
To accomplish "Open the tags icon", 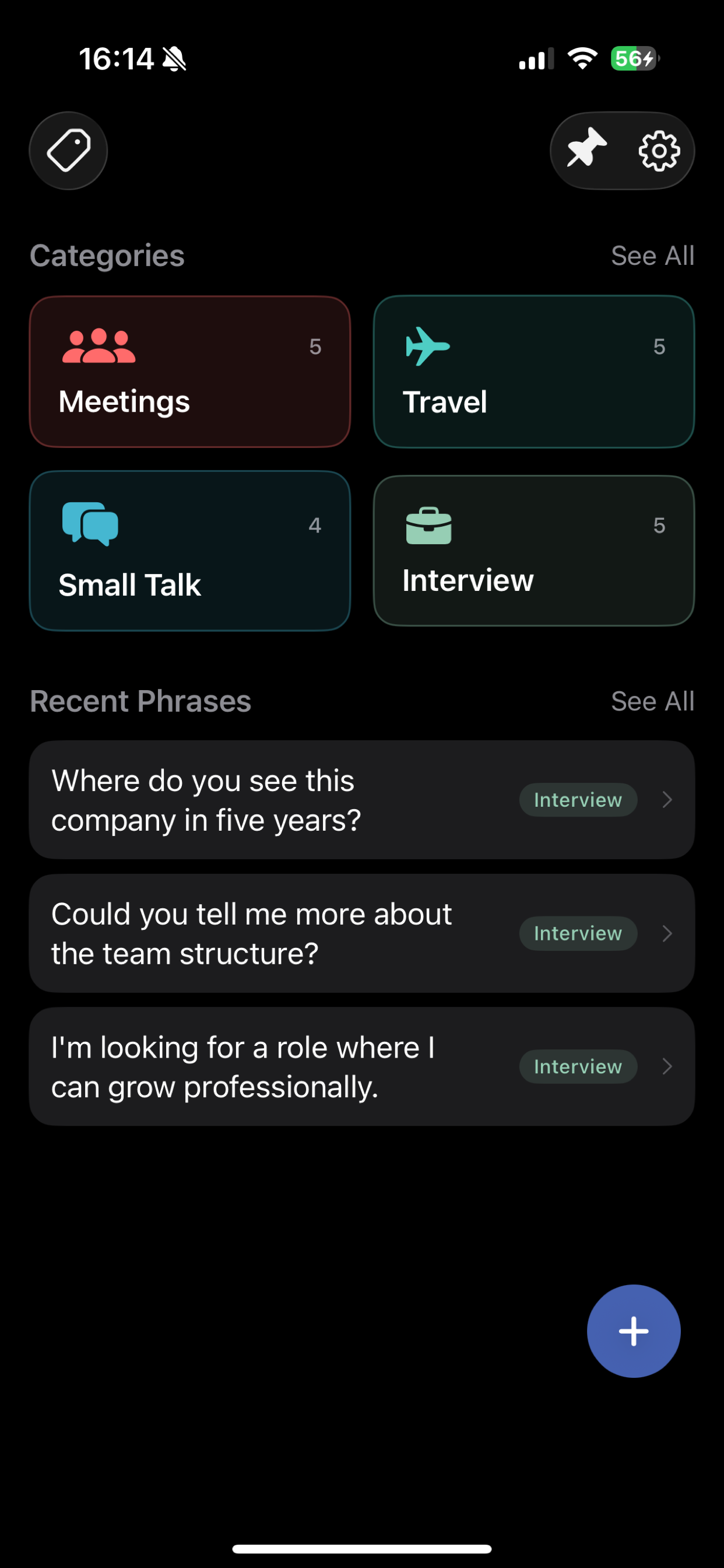I will [x=68, y=151].
